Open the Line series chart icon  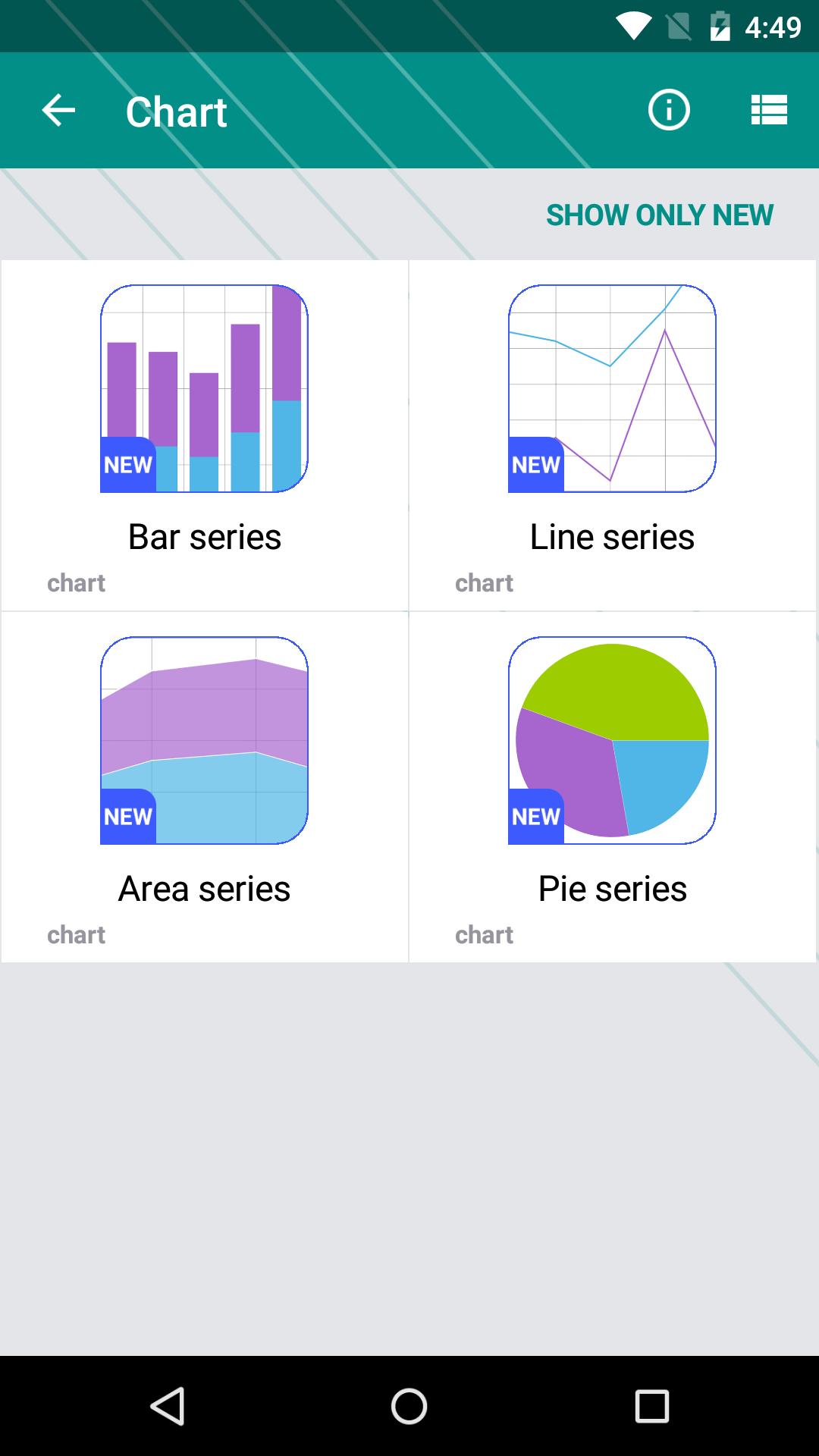click(613, 387)
